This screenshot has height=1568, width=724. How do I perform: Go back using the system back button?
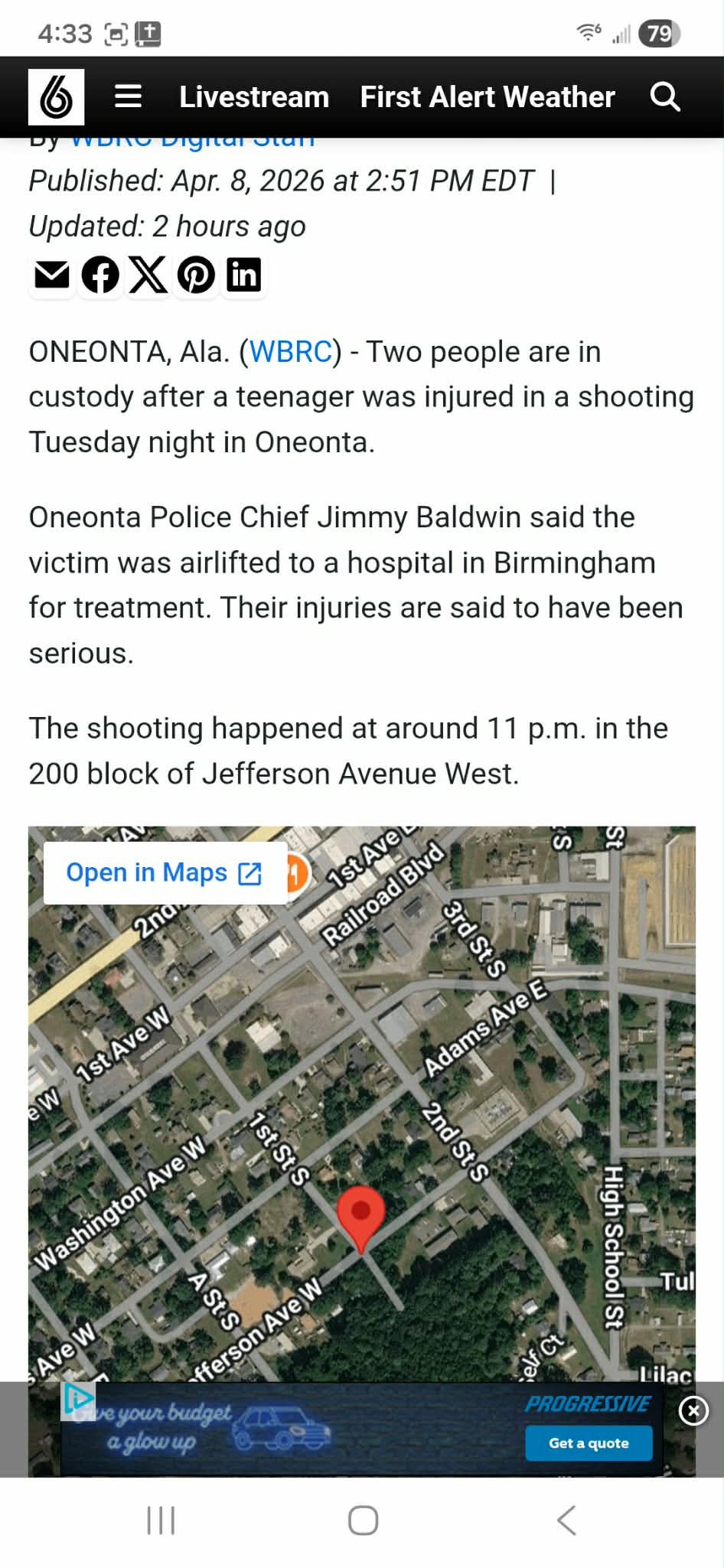point(566,1520)
